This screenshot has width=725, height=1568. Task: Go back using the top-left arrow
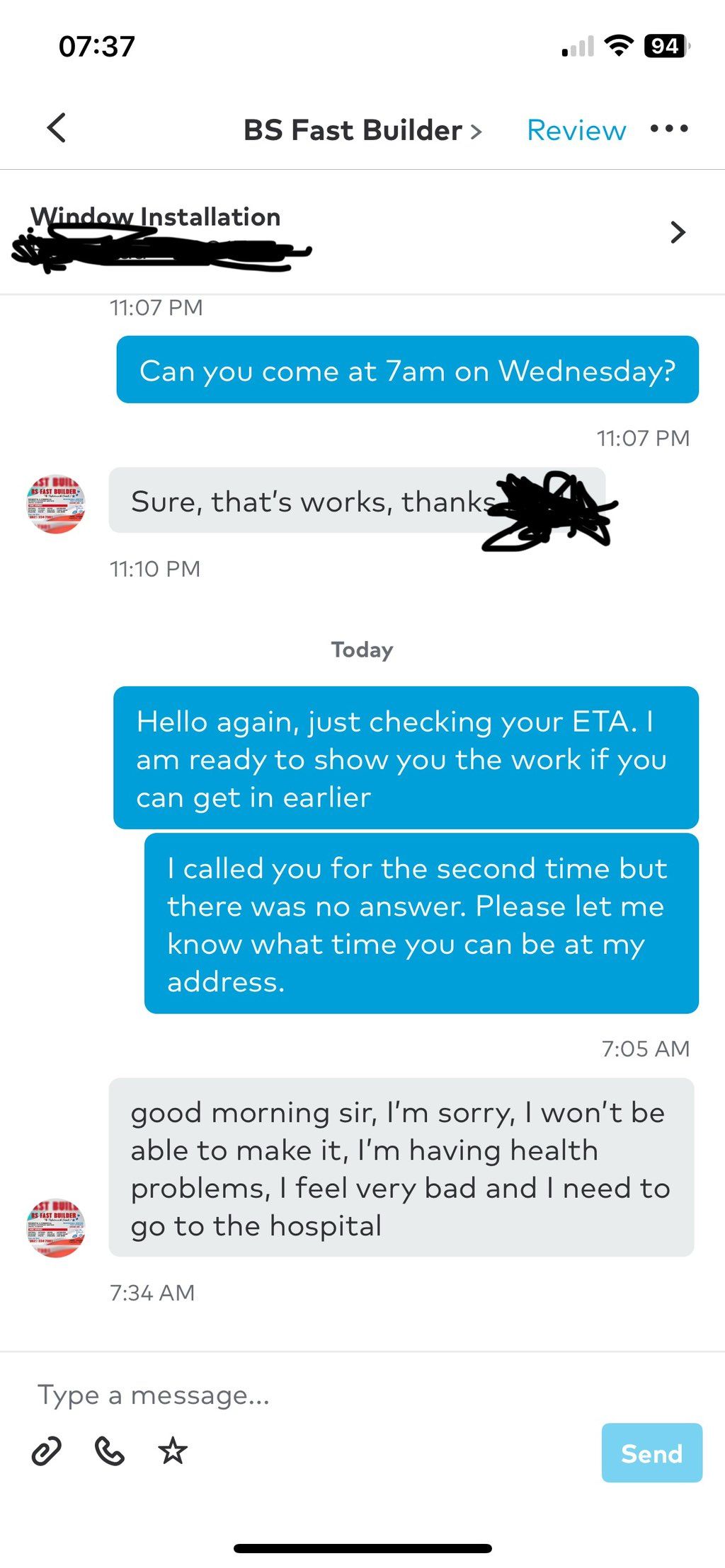coord(57,129)
